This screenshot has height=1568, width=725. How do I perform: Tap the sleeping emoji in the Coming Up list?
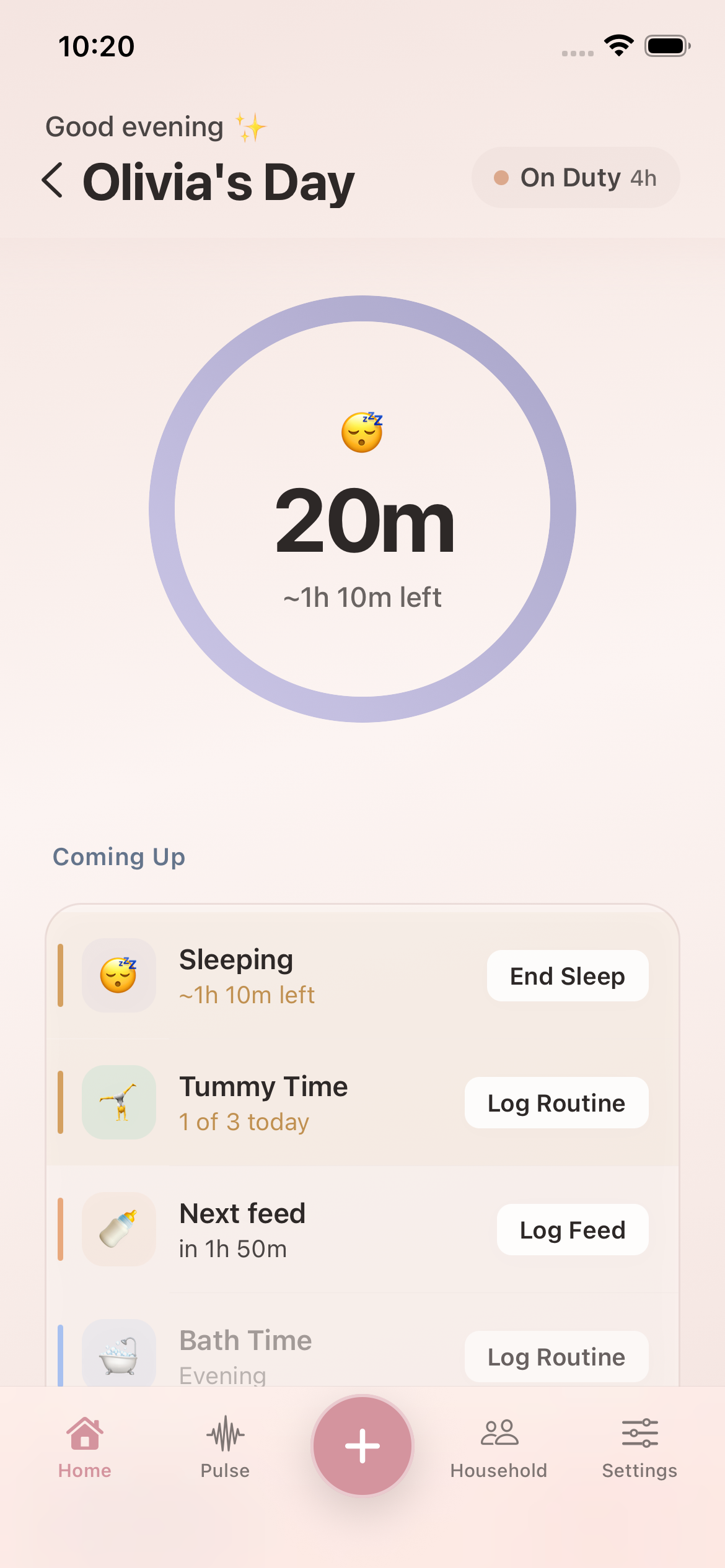pos(118,975)
